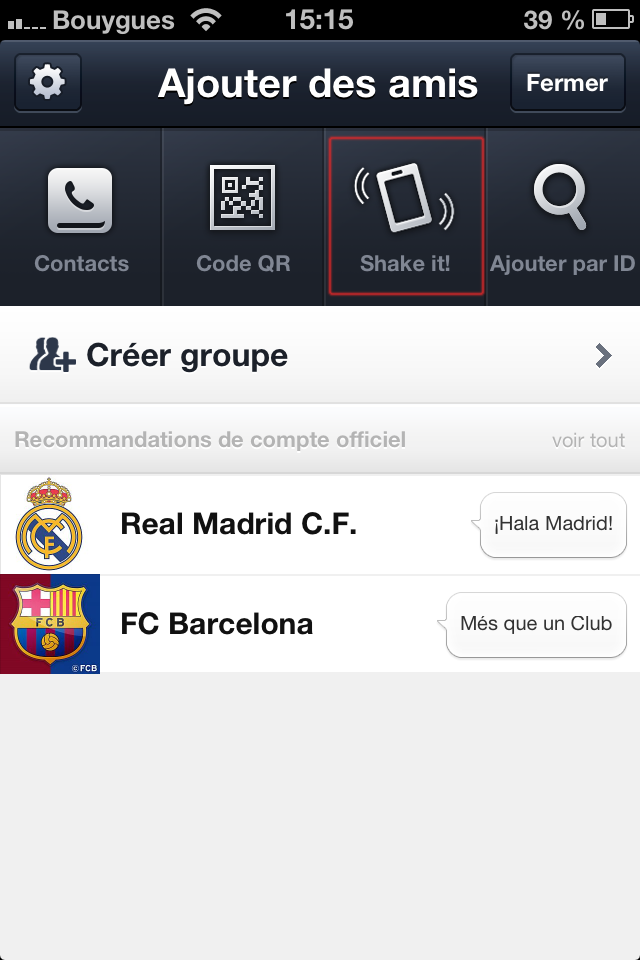Open FC Barcelona official account
Image resolution: width=640 pixels, height=960 pixels.
coord(216,624)
